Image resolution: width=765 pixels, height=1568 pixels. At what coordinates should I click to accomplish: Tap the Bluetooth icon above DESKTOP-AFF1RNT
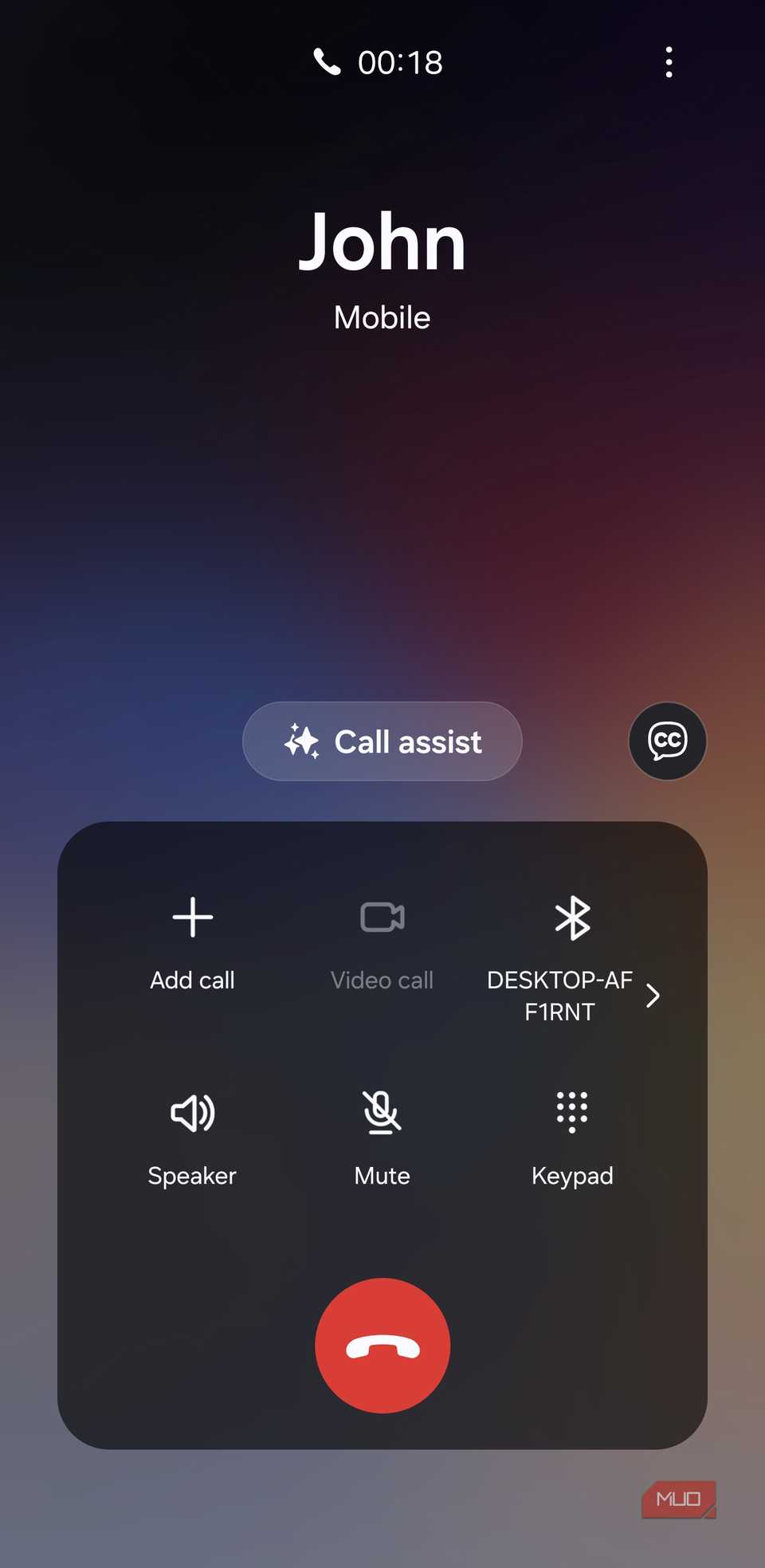tap(572, 917)
